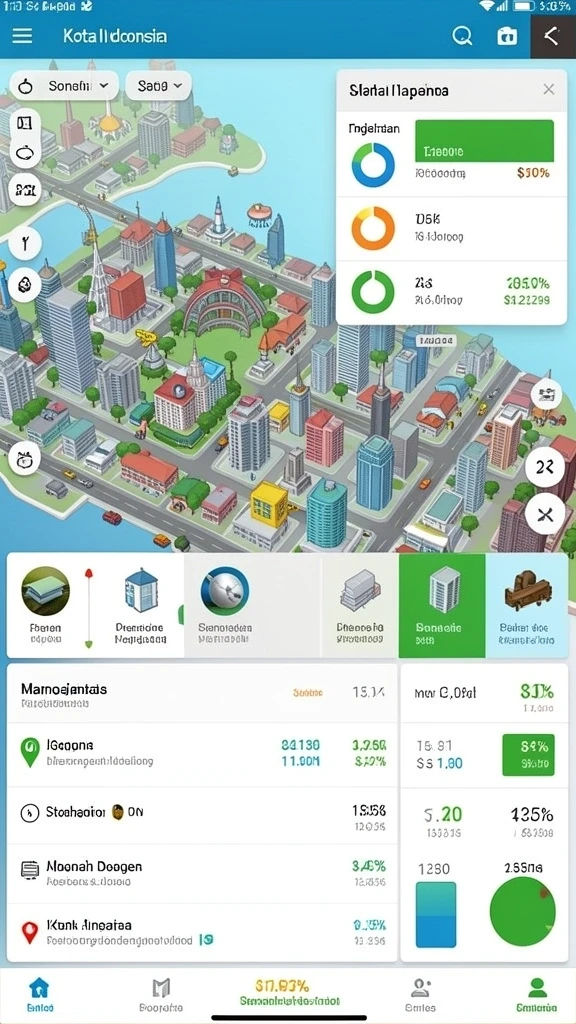Image resolution: width=576 pixels, height=1024 pixels.
Task: Open the hamburger menu in the top bar
Action: pos(22,35)
